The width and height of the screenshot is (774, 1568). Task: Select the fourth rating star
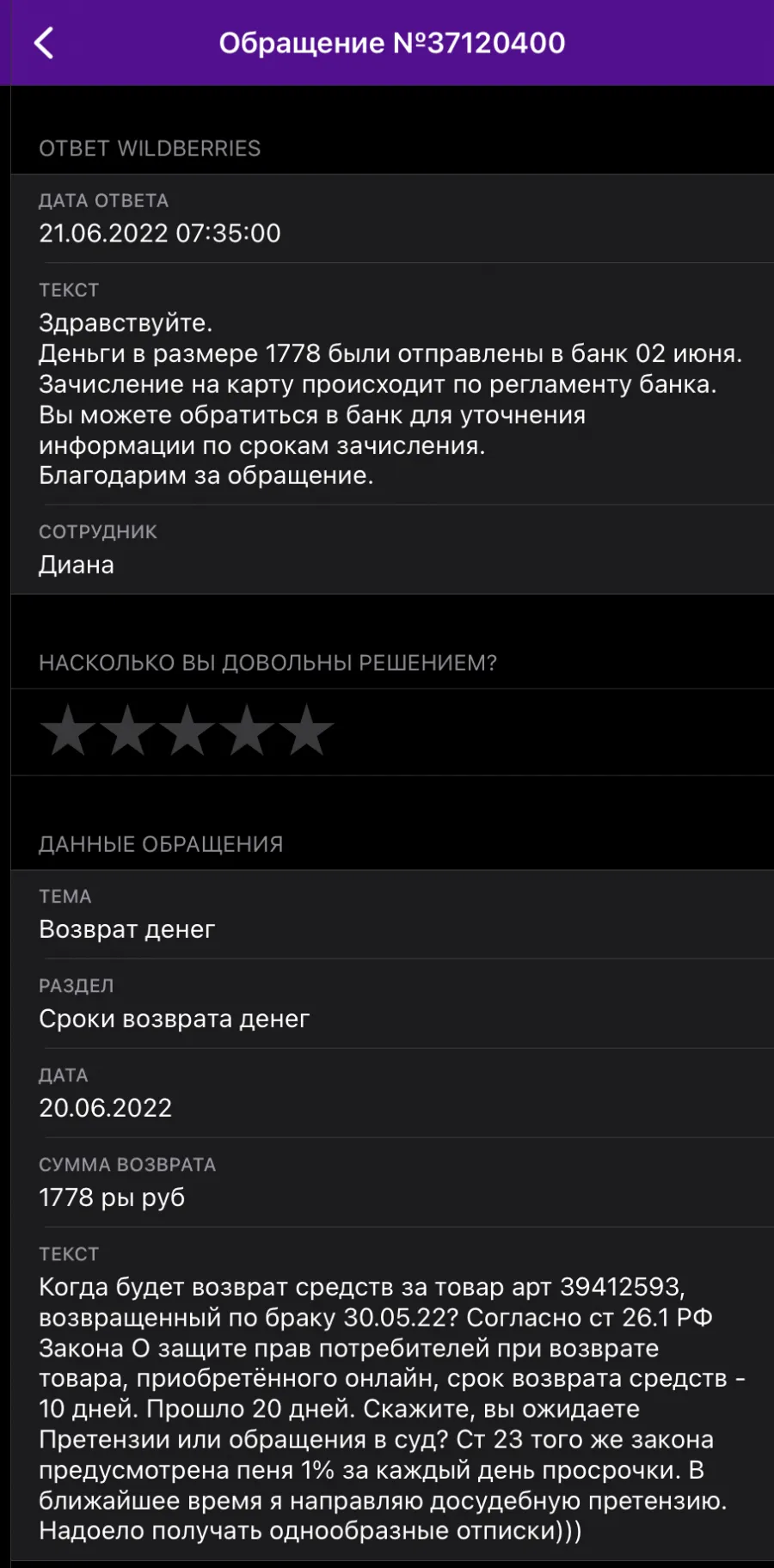247,731
